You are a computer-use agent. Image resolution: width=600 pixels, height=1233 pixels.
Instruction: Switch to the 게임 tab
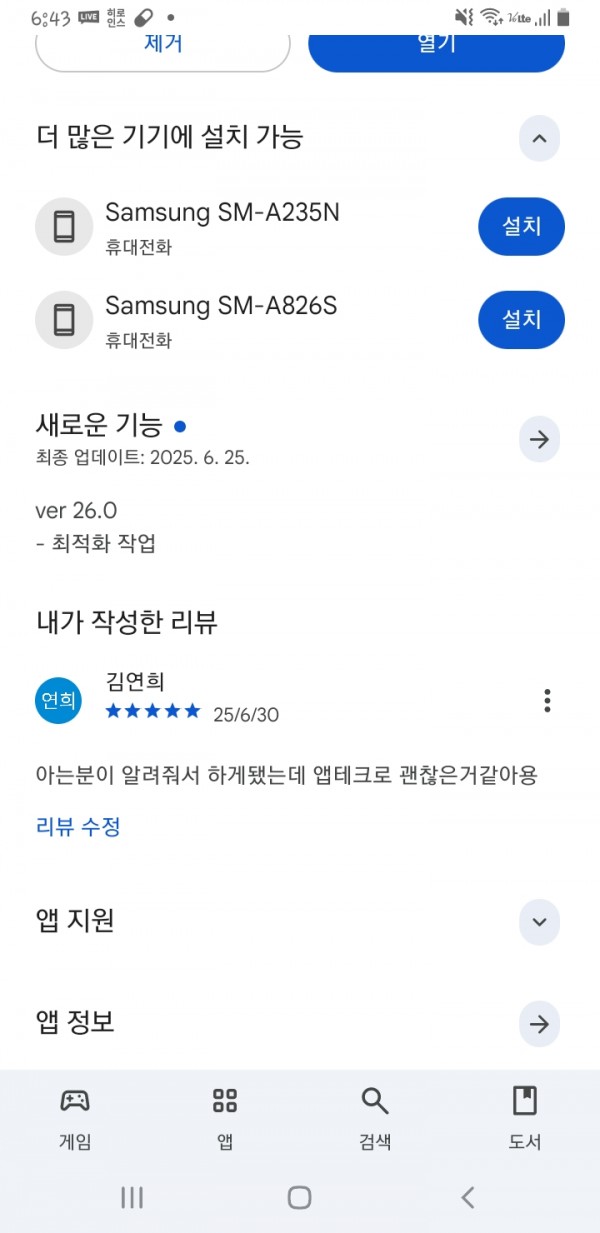coord(75,1119)
